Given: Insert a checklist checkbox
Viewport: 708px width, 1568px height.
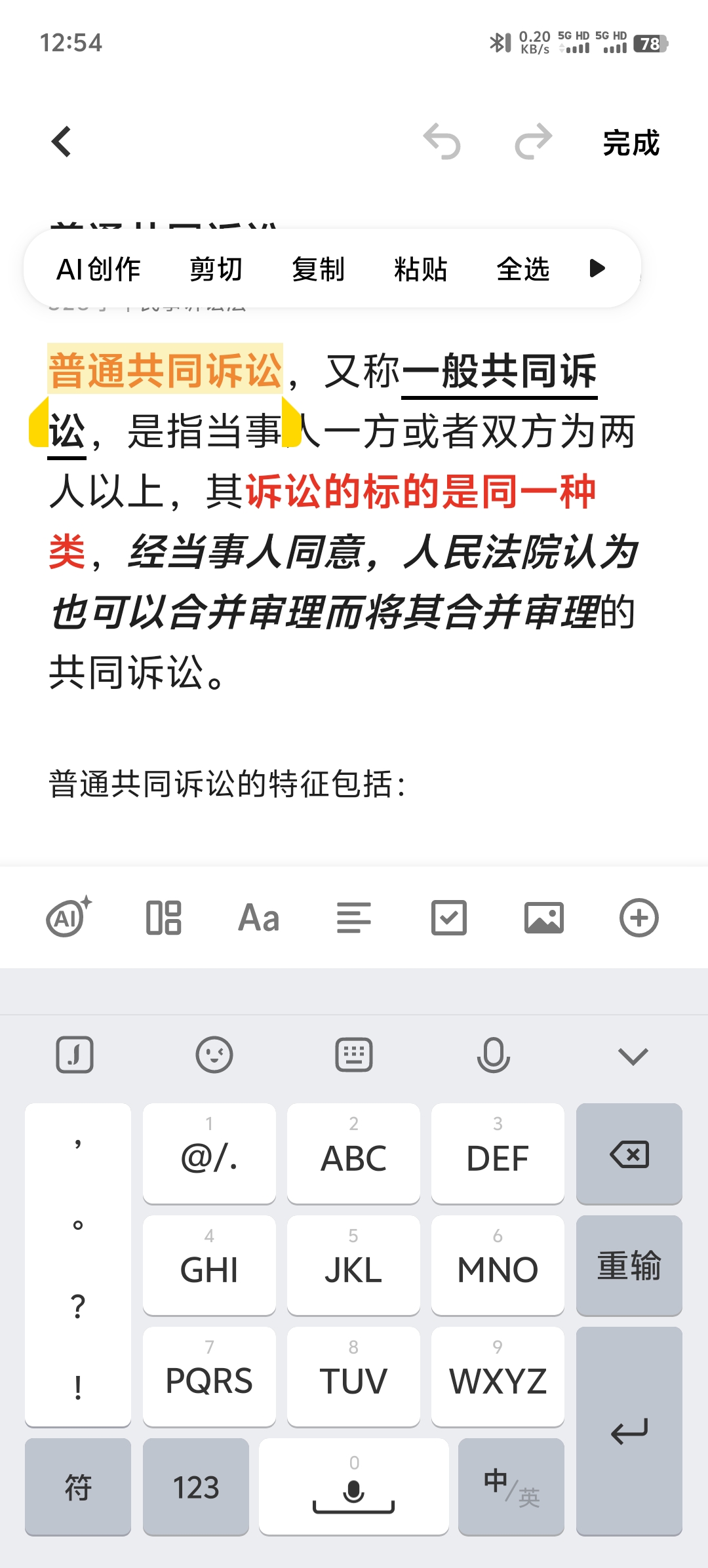Looking at the screenshot, I should (449, 917).
